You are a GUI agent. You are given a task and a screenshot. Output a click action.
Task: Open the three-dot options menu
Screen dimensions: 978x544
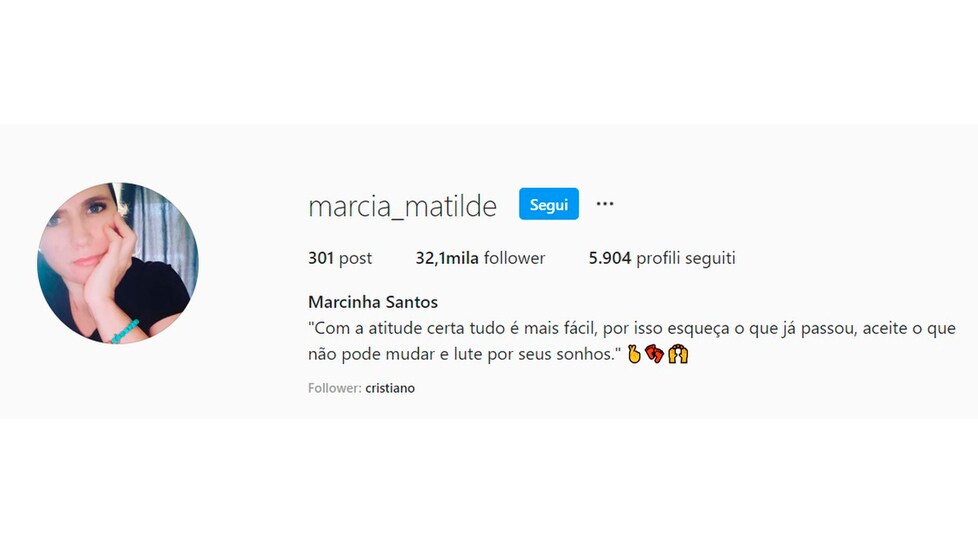[x=605, y=204]
